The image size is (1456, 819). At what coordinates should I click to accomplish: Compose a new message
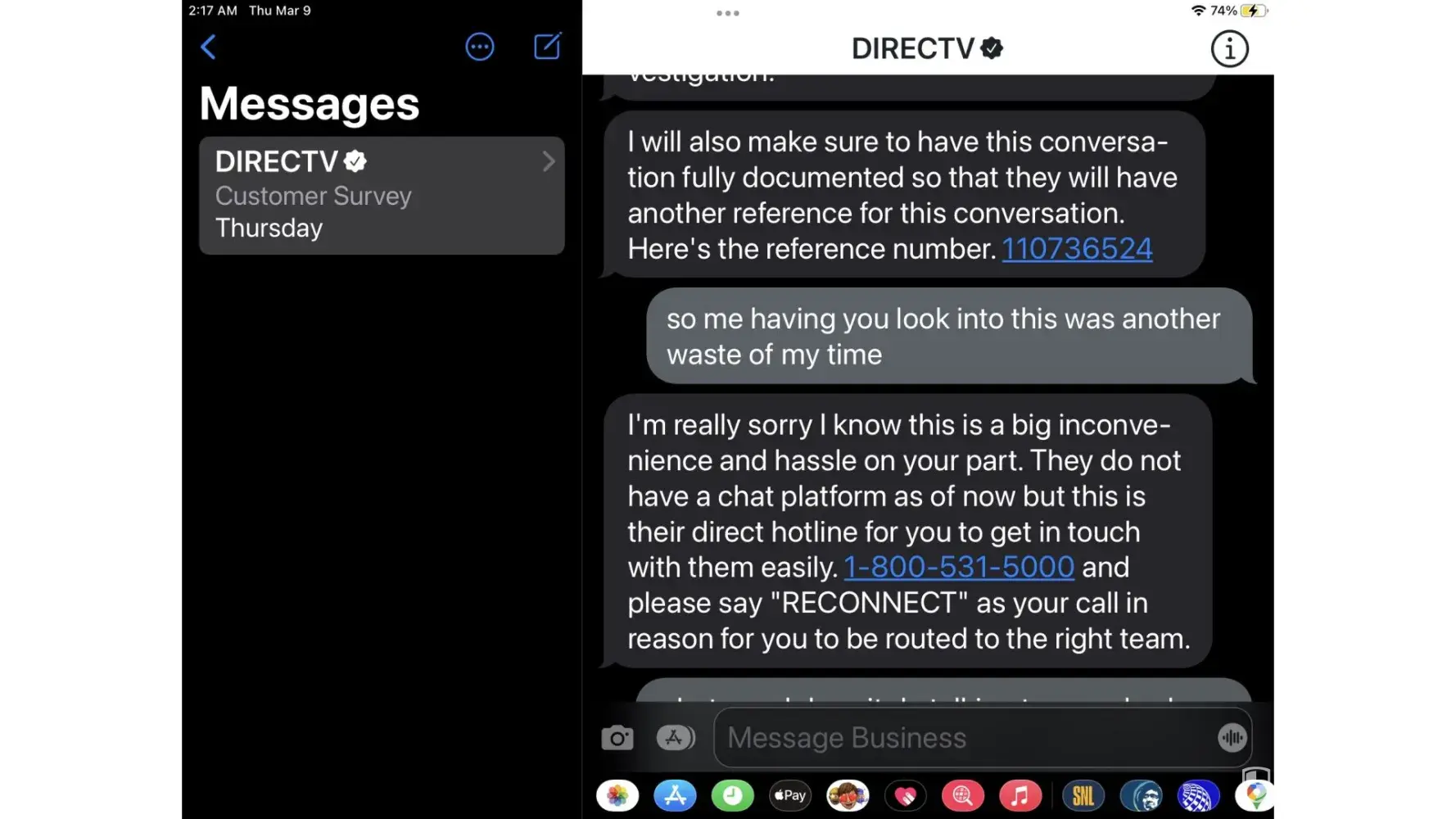point(547,47)
